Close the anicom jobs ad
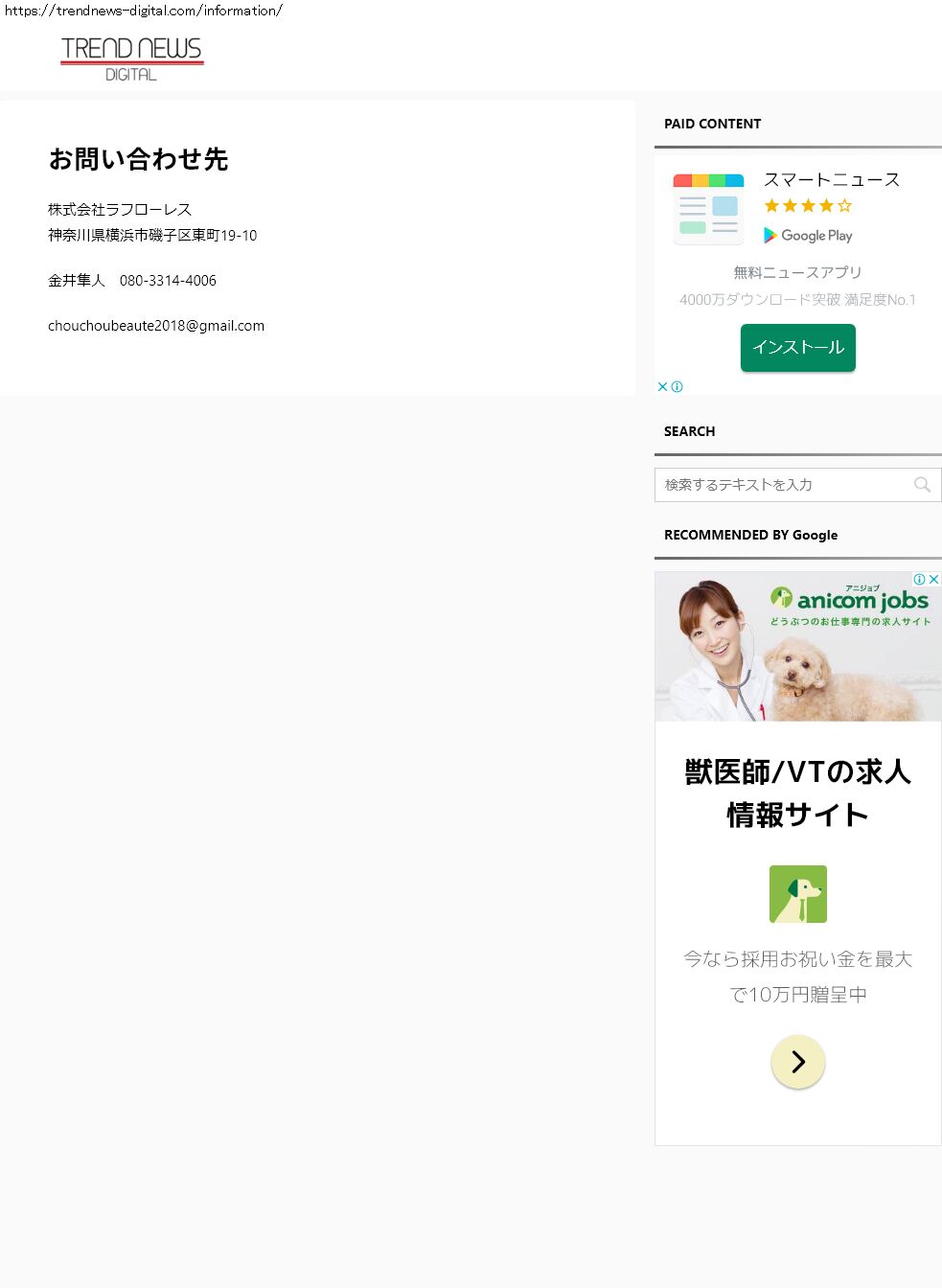The height and width of the screenshot is (1288, 942). pyautogui.click(x=933, y=580)
